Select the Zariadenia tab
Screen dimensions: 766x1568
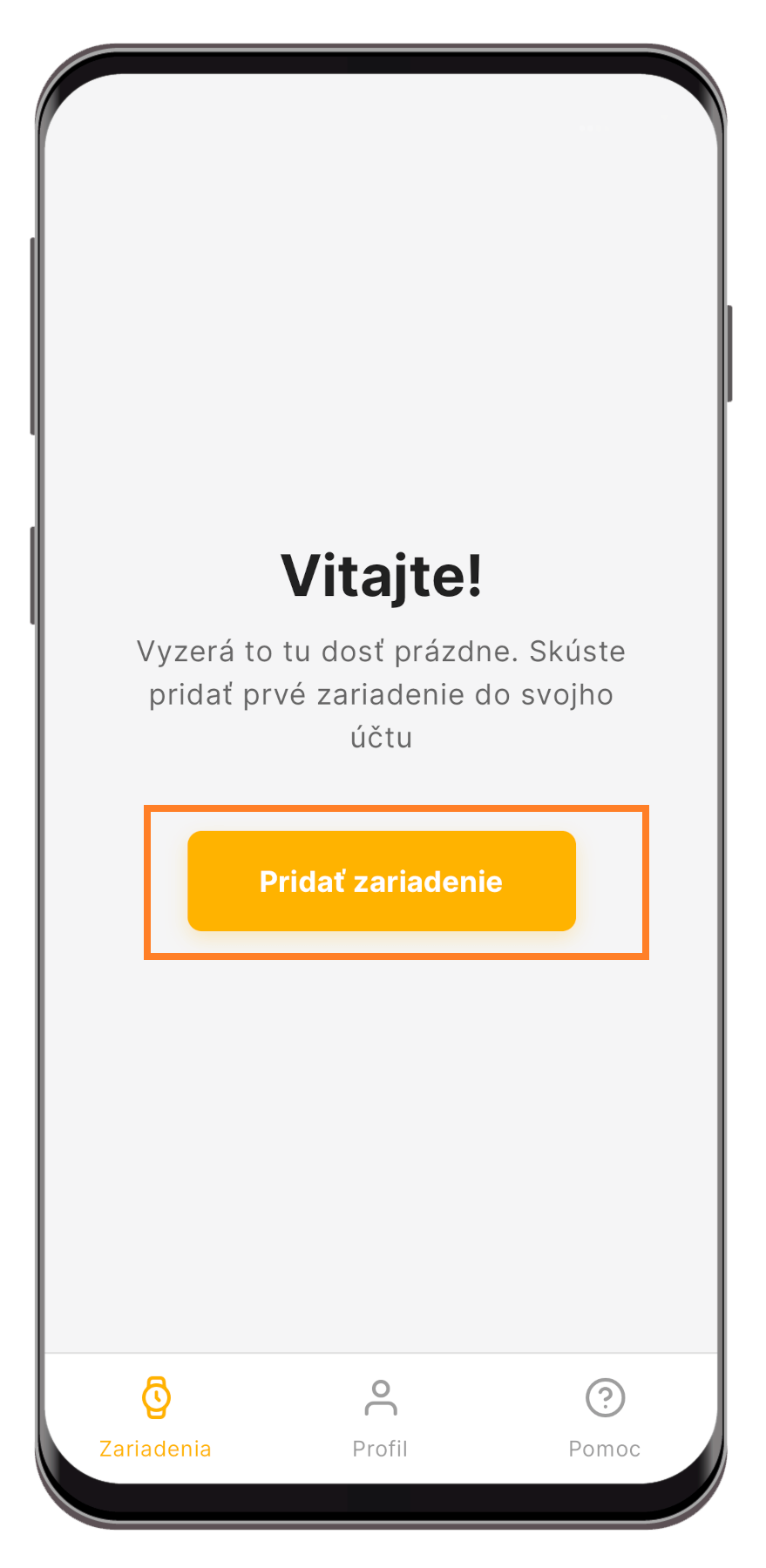pos(156,1416)
